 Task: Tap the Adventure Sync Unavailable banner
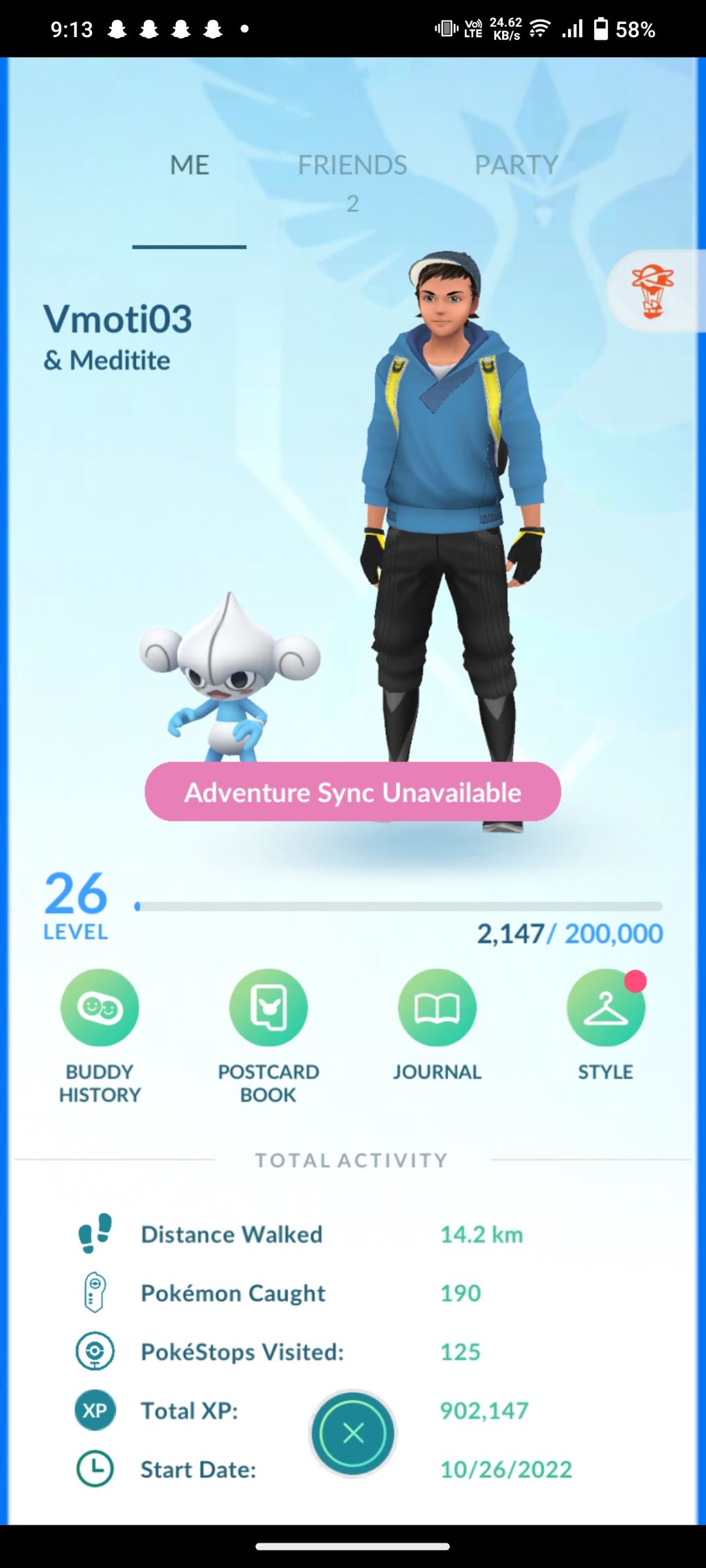tap(352, 792)
